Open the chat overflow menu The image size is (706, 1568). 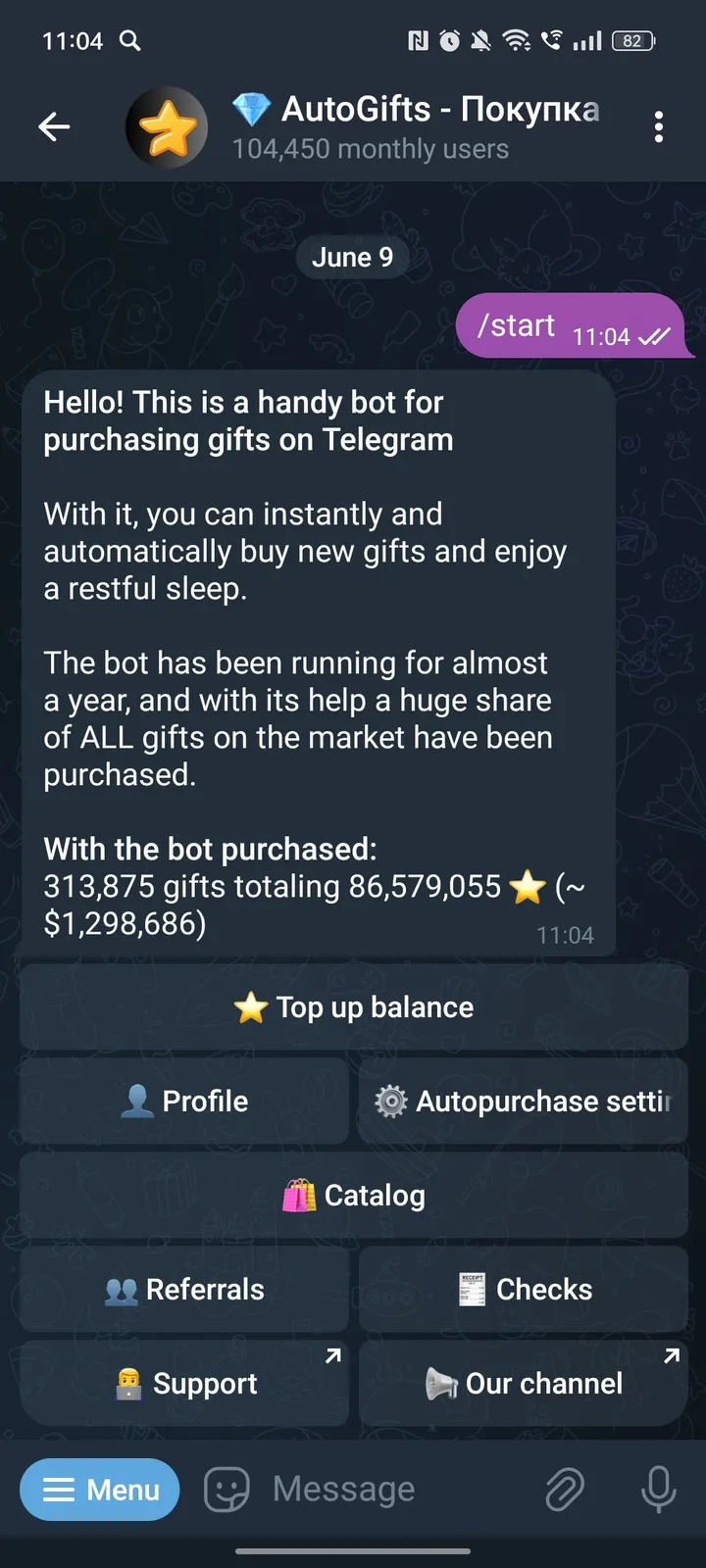[659, 126]
